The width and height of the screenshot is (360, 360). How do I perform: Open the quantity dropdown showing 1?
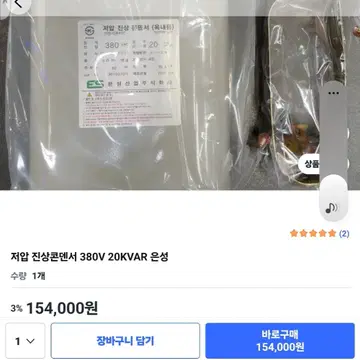tap(25, 341)
